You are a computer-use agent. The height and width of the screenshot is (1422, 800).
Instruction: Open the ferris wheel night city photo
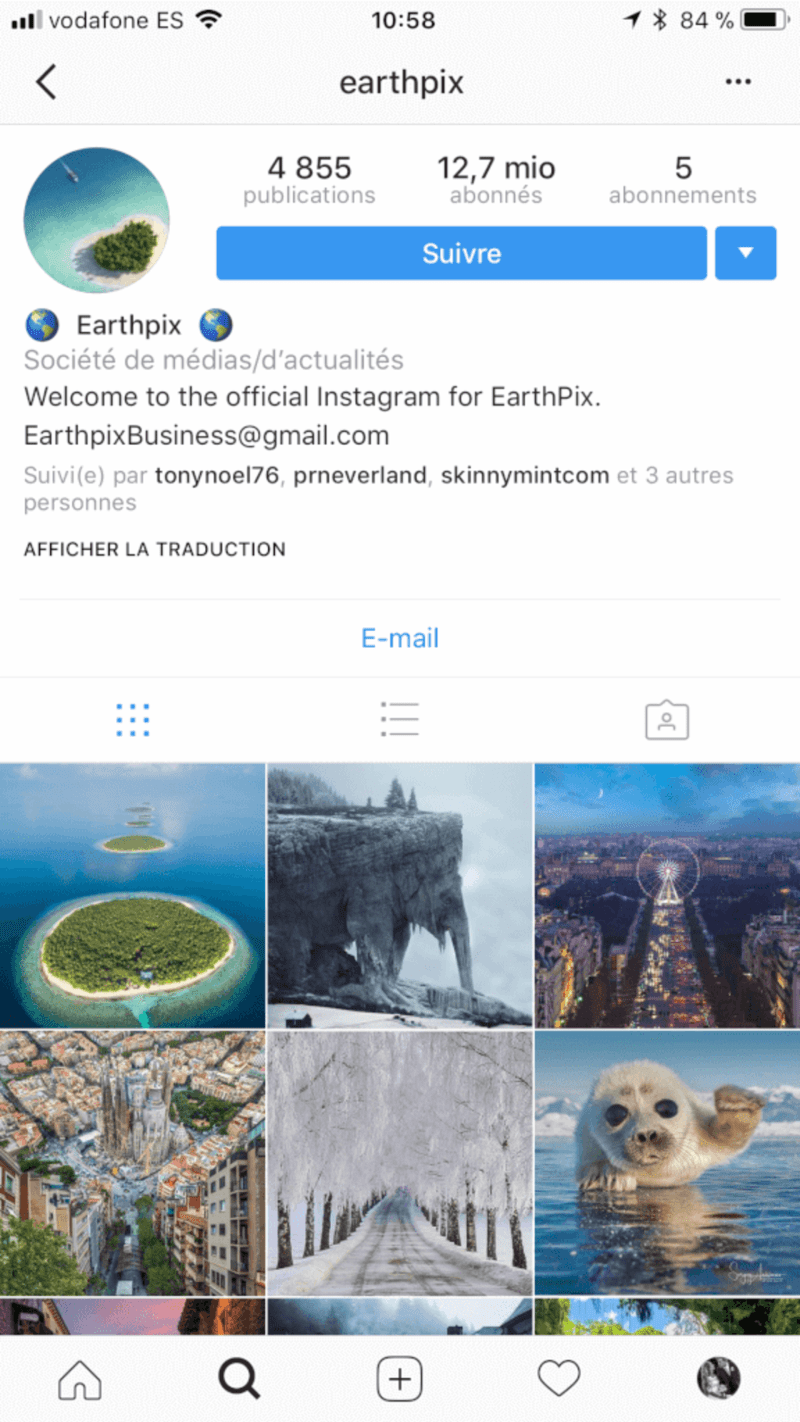click(x=667, y=896)
